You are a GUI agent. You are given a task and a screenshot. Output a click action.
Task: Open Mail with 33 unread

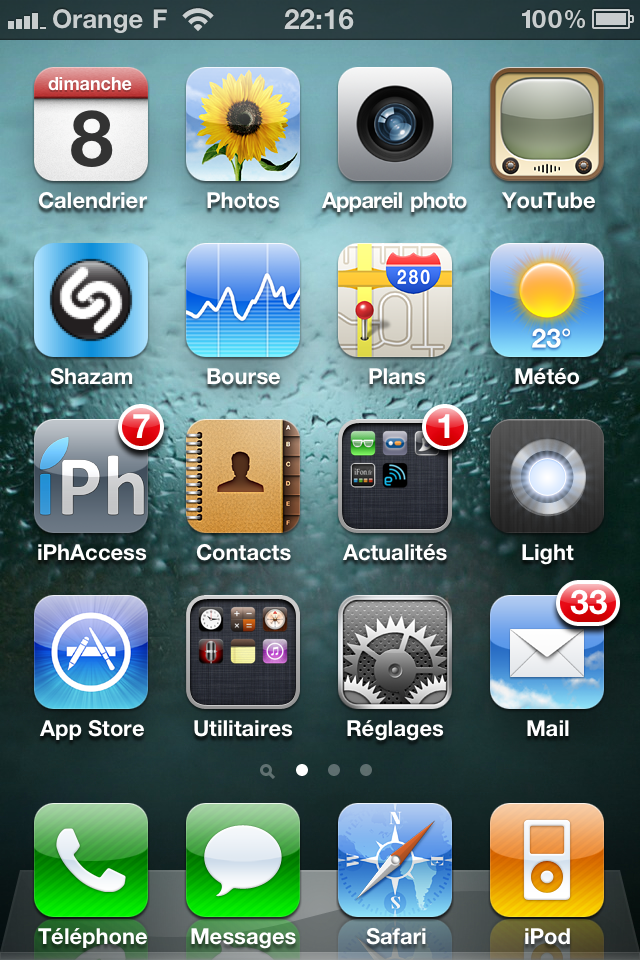point(547,653)
